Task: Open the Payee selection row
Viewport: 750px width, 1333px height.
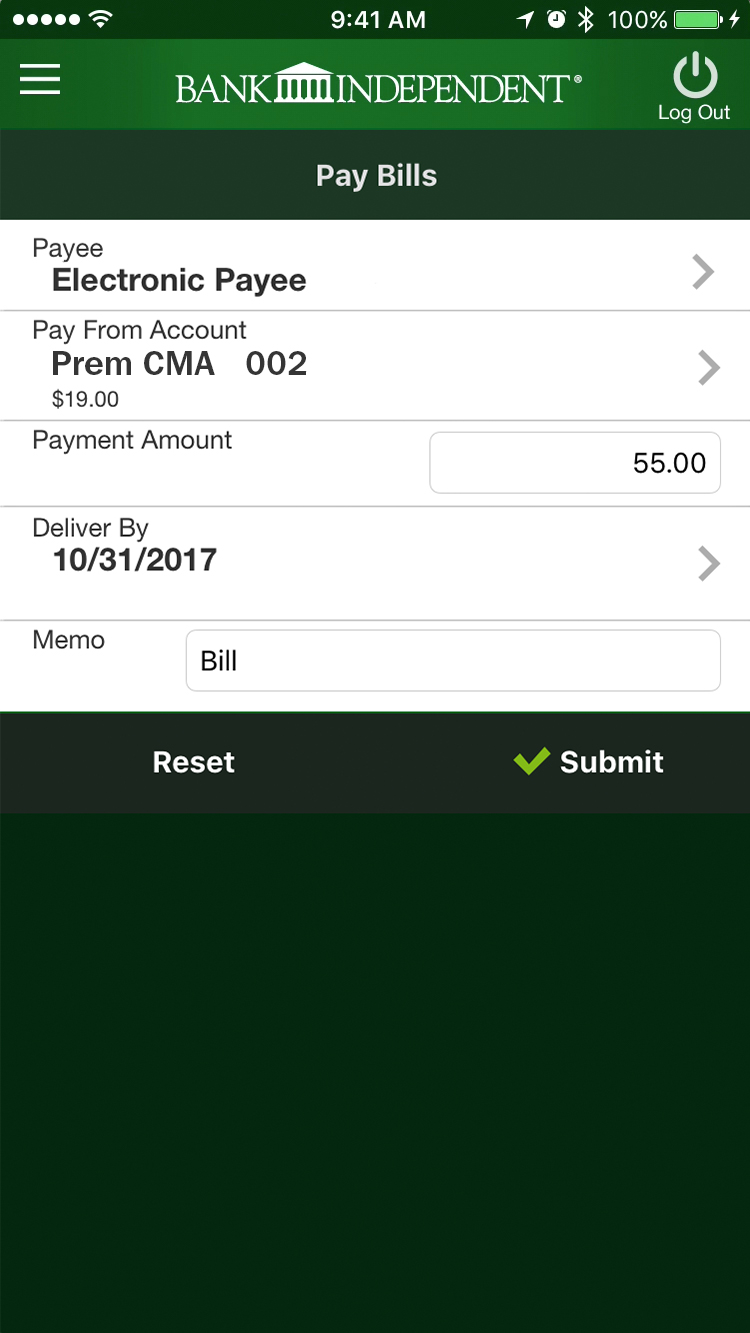Action: click(x=375, y=265)
